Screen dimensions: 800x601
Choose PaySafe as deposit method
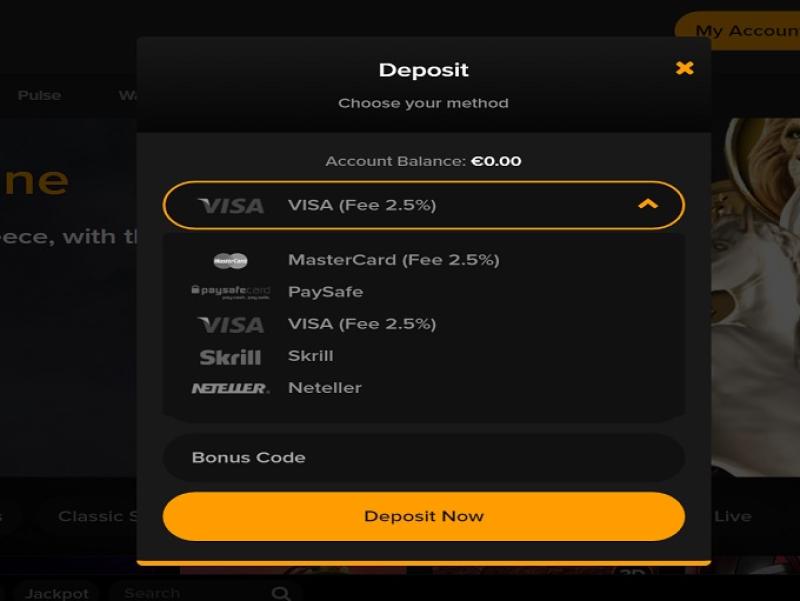(325, 292)
